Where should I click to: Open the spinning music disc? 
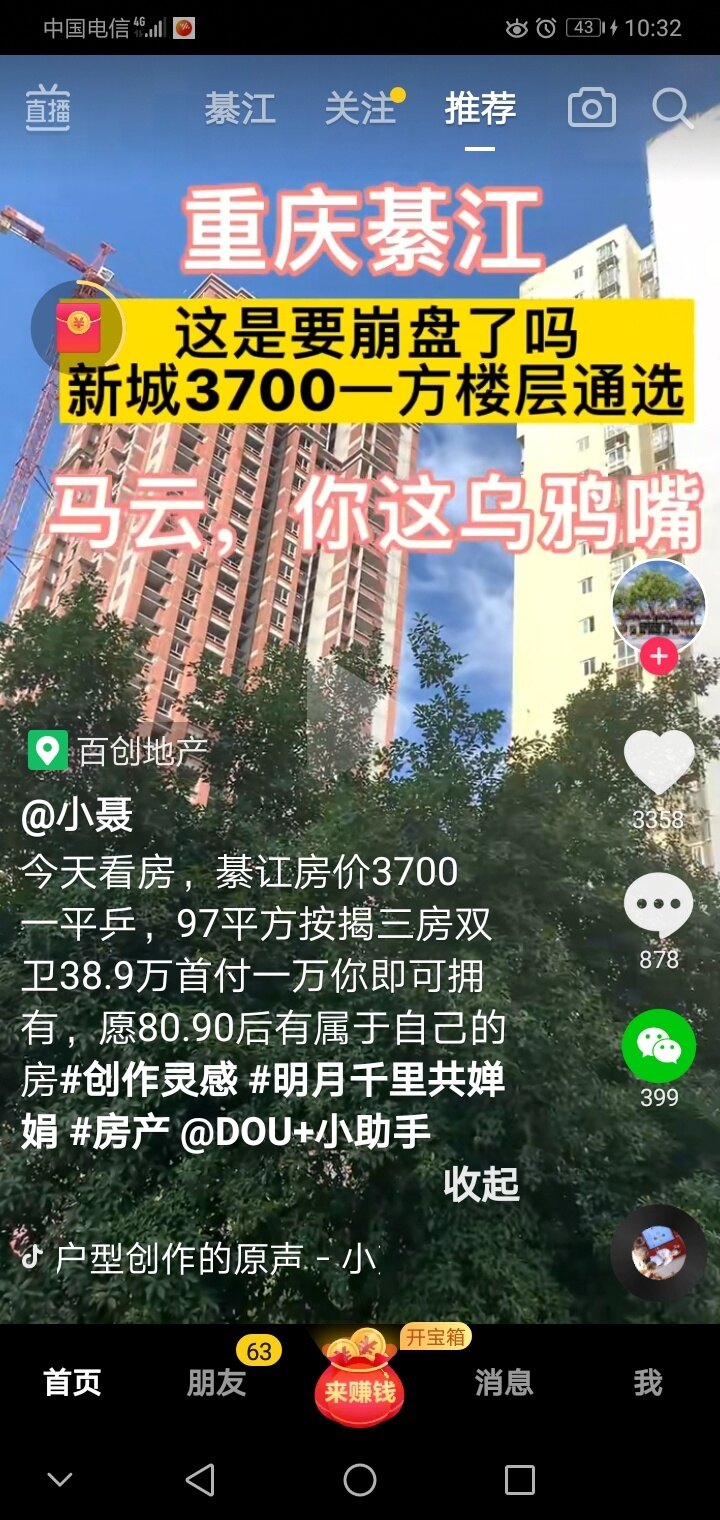658,1252
